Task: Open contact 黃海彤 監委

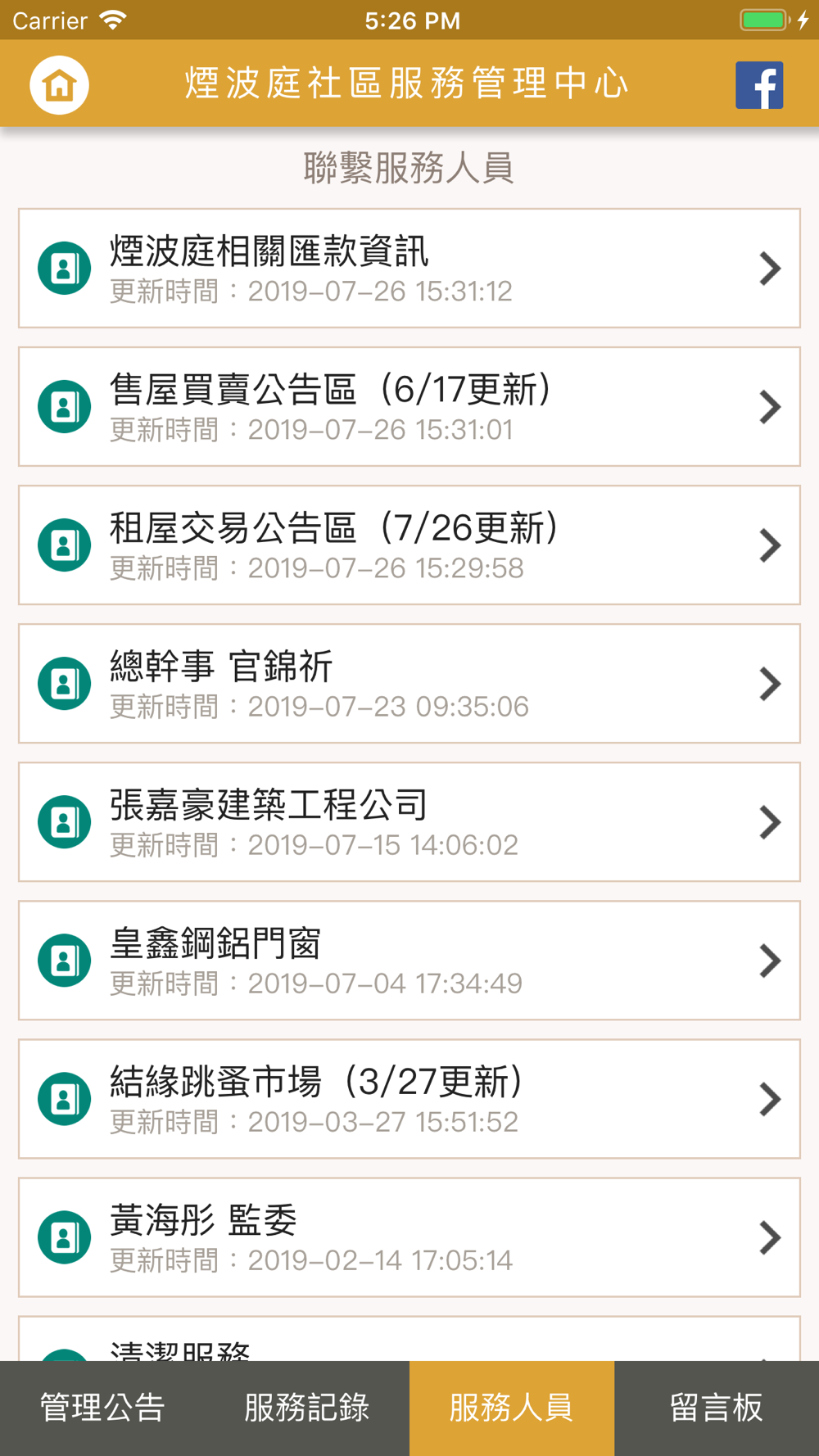Action: click(x=409, y=1237)
